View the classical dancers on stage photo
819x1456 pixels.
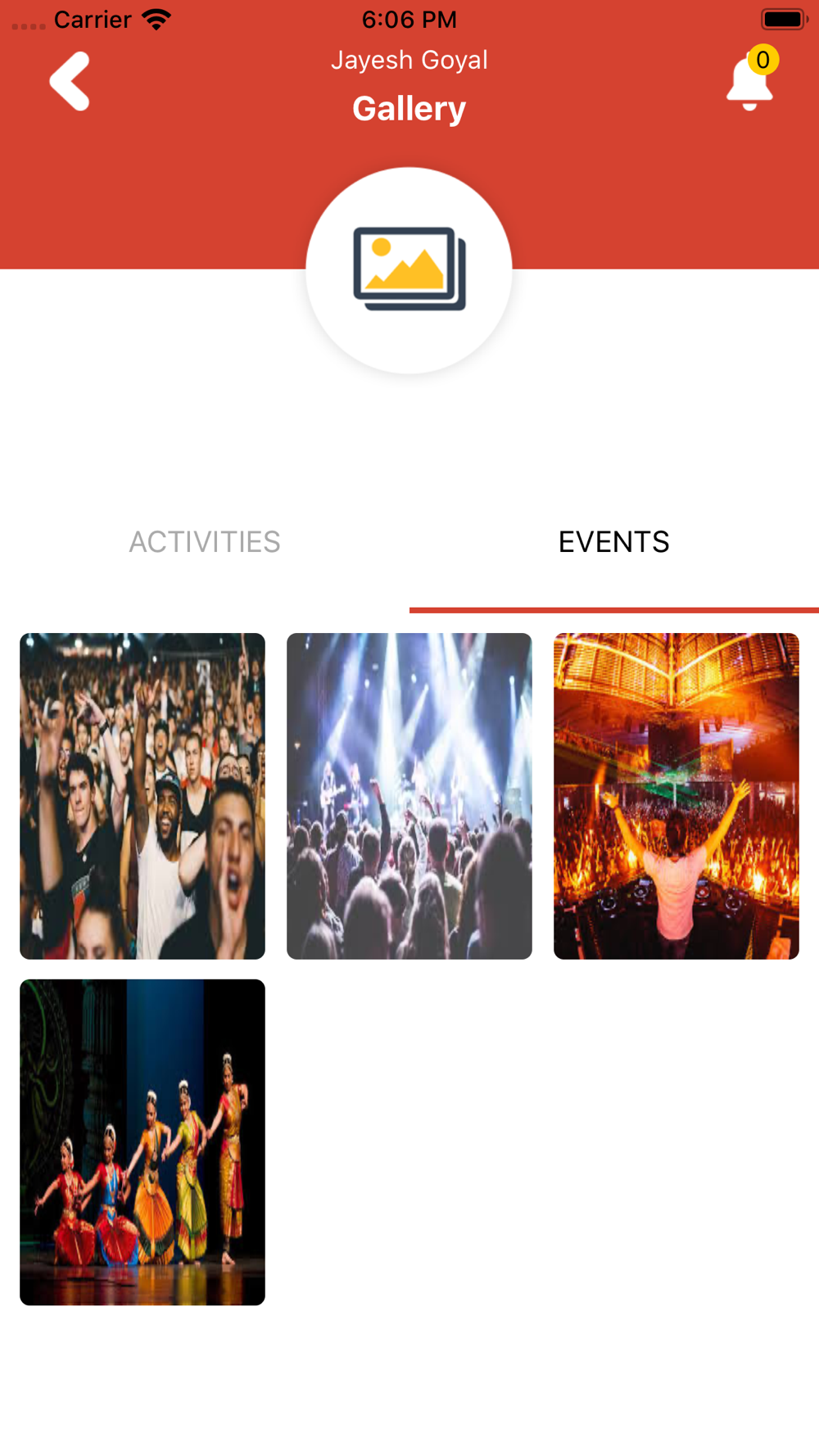pyautogui.click(x=143, y=1142)
